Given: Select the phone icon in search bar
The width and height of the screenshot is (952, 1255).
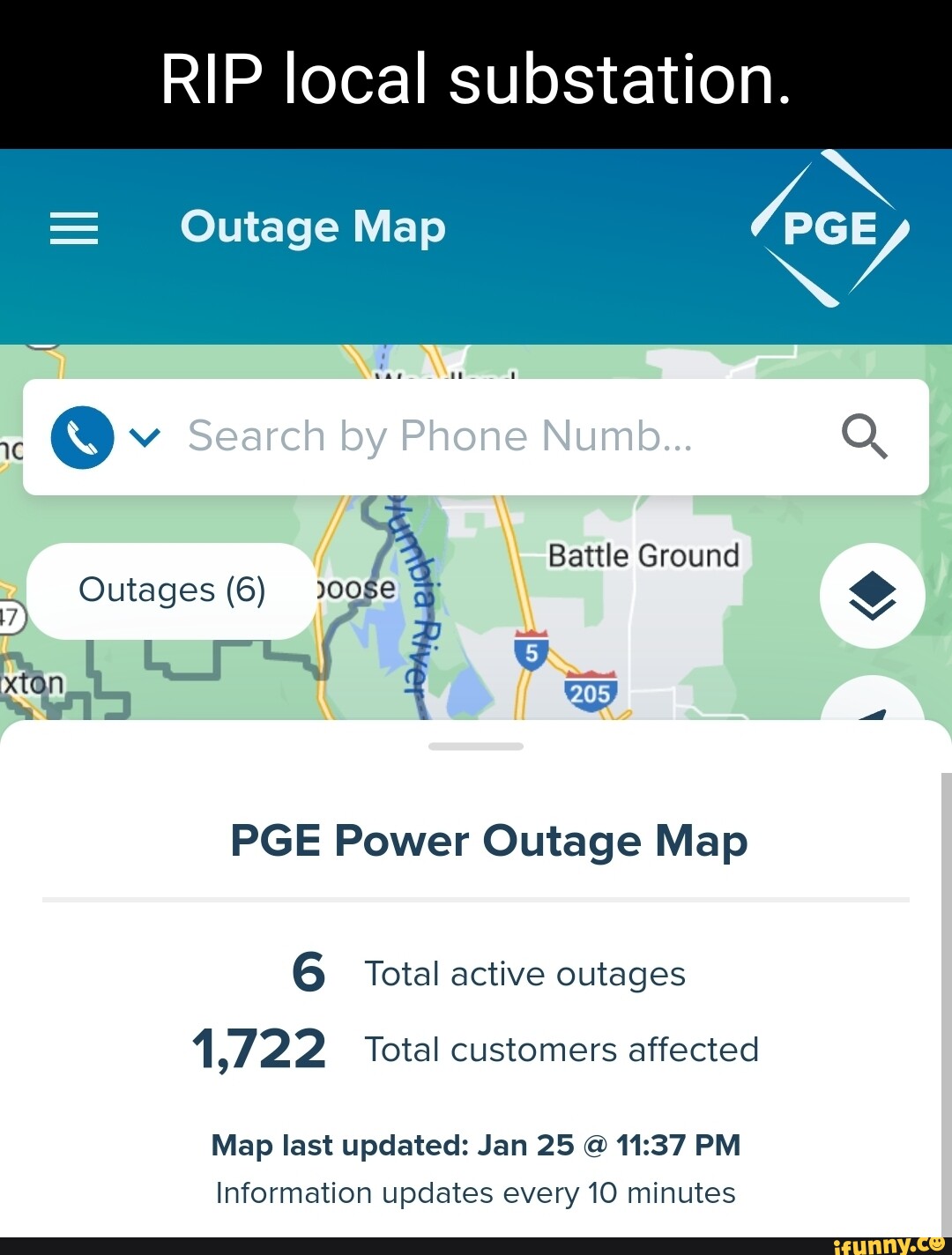Looking at the screenshot, I should click(82, 436).
